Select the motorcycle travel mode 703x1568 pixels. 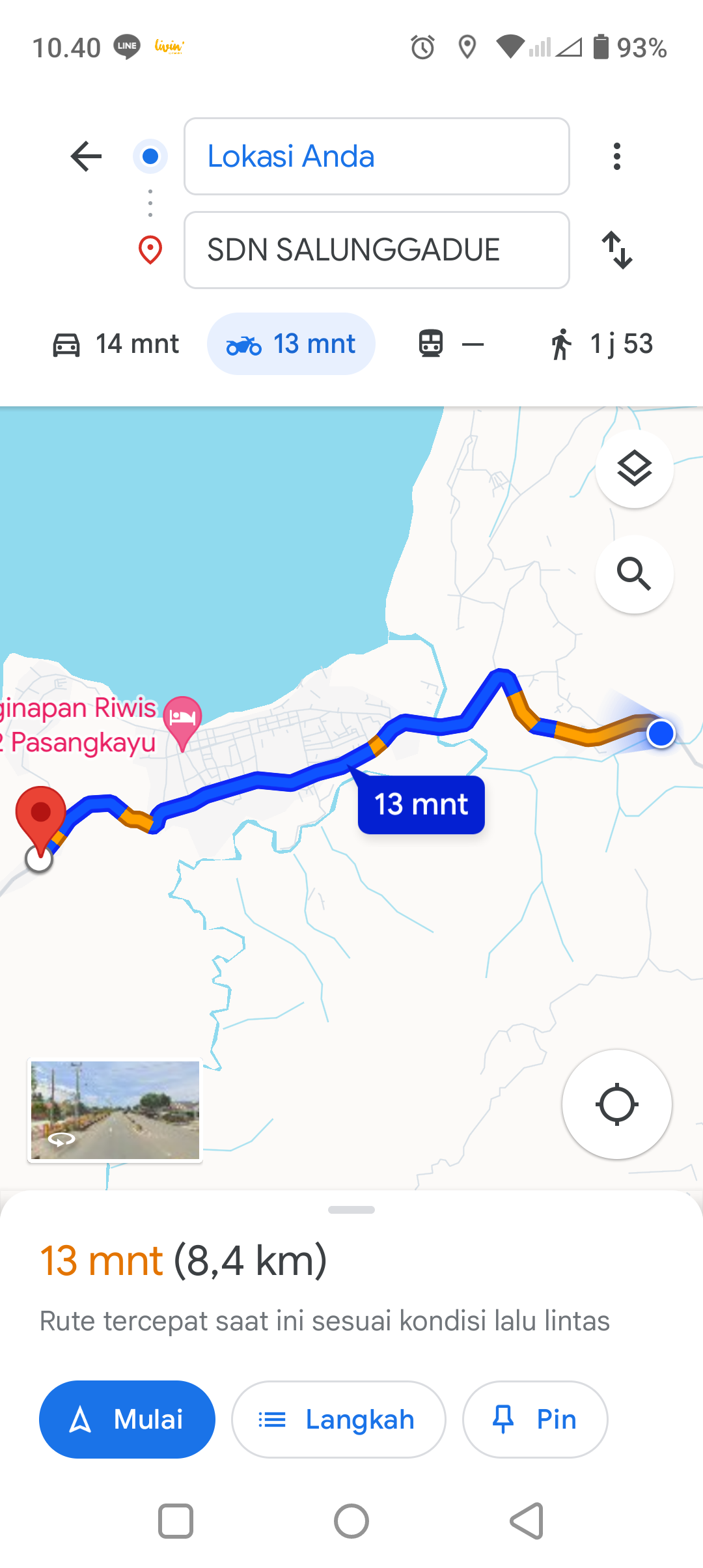pyautogui.click(x=291, y=344)
